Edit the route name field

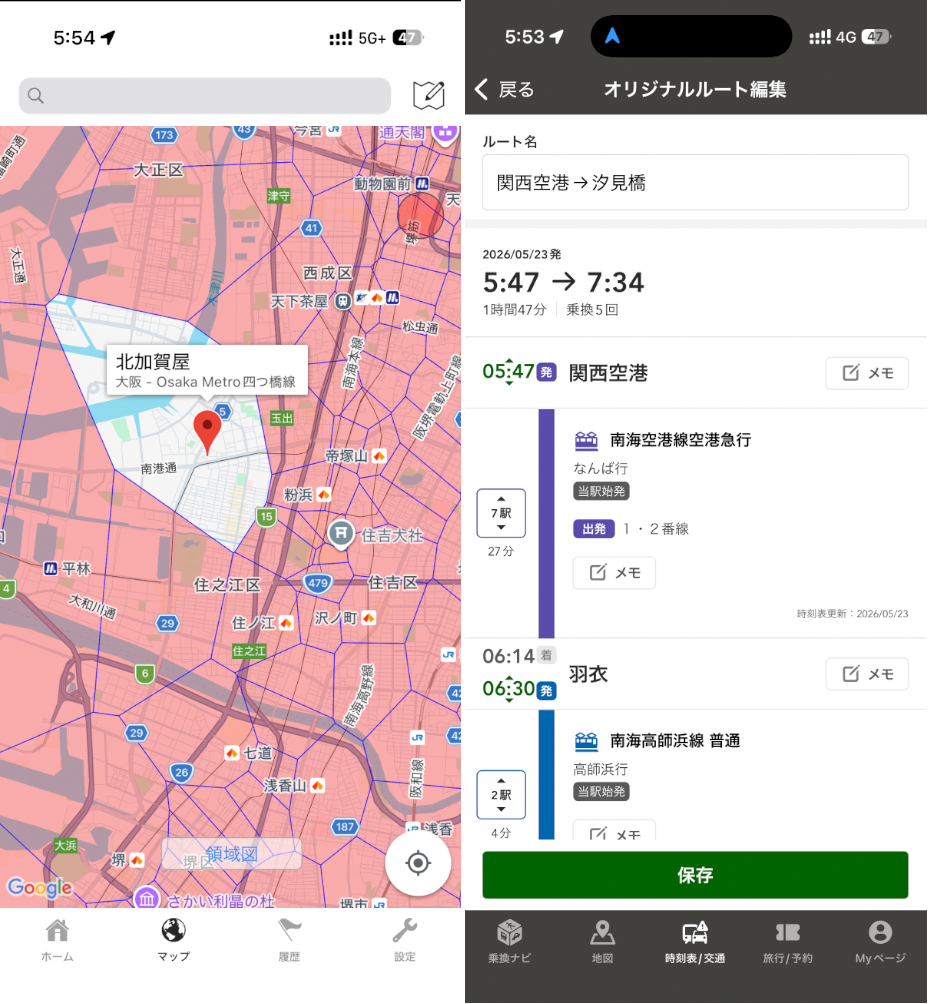696,182
